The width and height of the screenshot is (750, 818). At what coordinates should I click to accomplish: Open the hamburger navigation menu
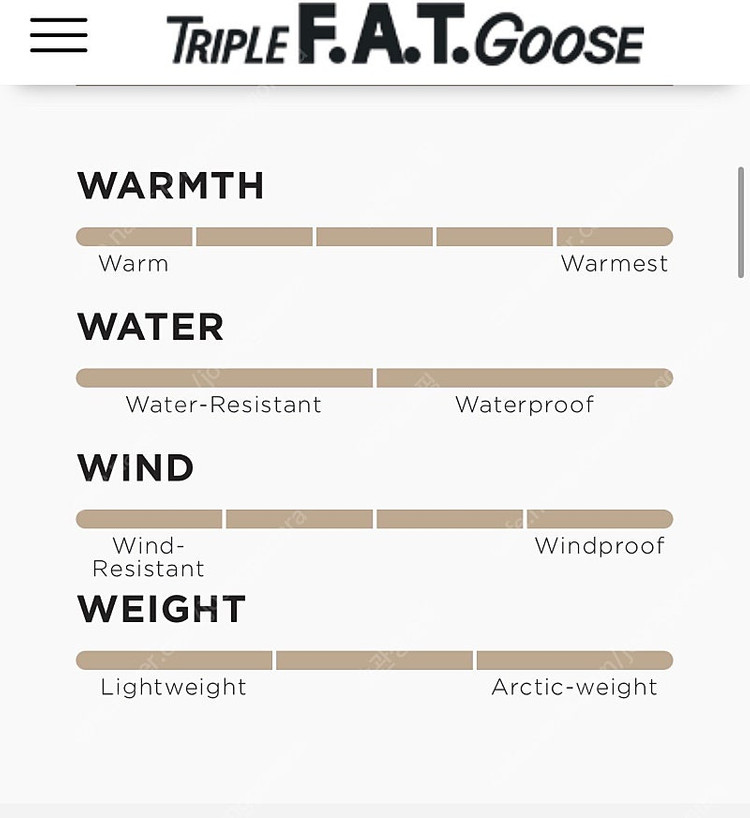[58, 36]
